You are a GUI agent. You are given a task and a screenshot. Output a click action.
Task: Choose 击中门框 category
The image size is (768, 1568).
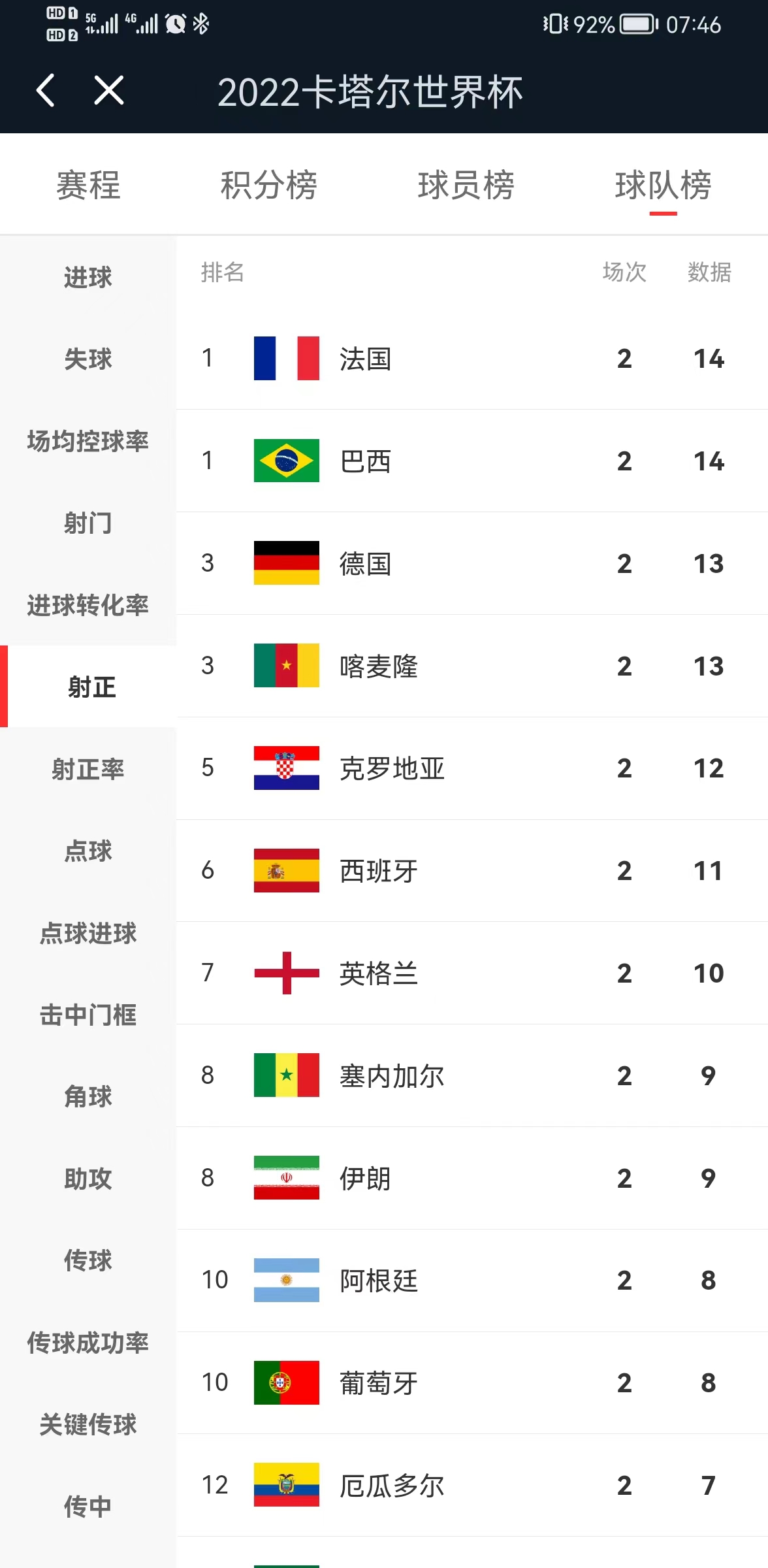click(88, 1015)
